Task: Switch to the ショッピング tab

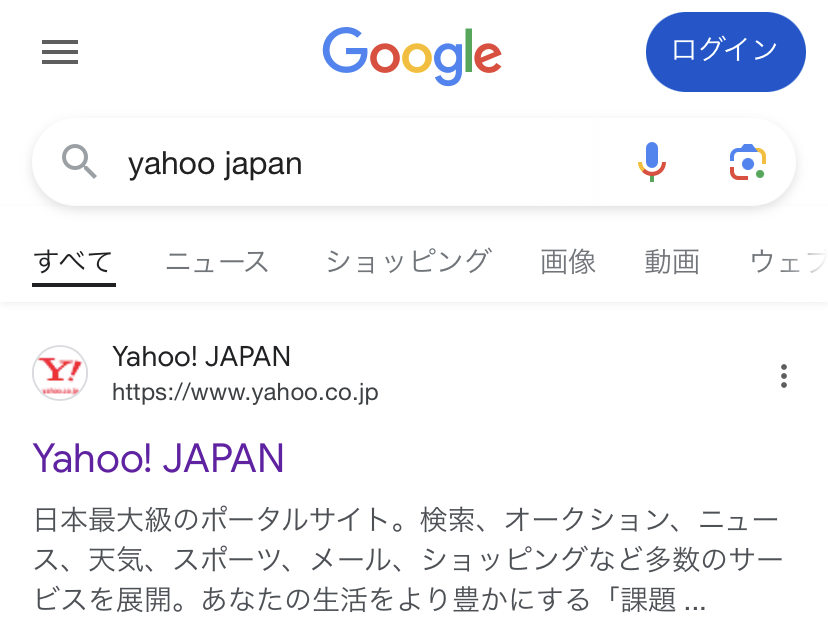Action: coord(408,262)
